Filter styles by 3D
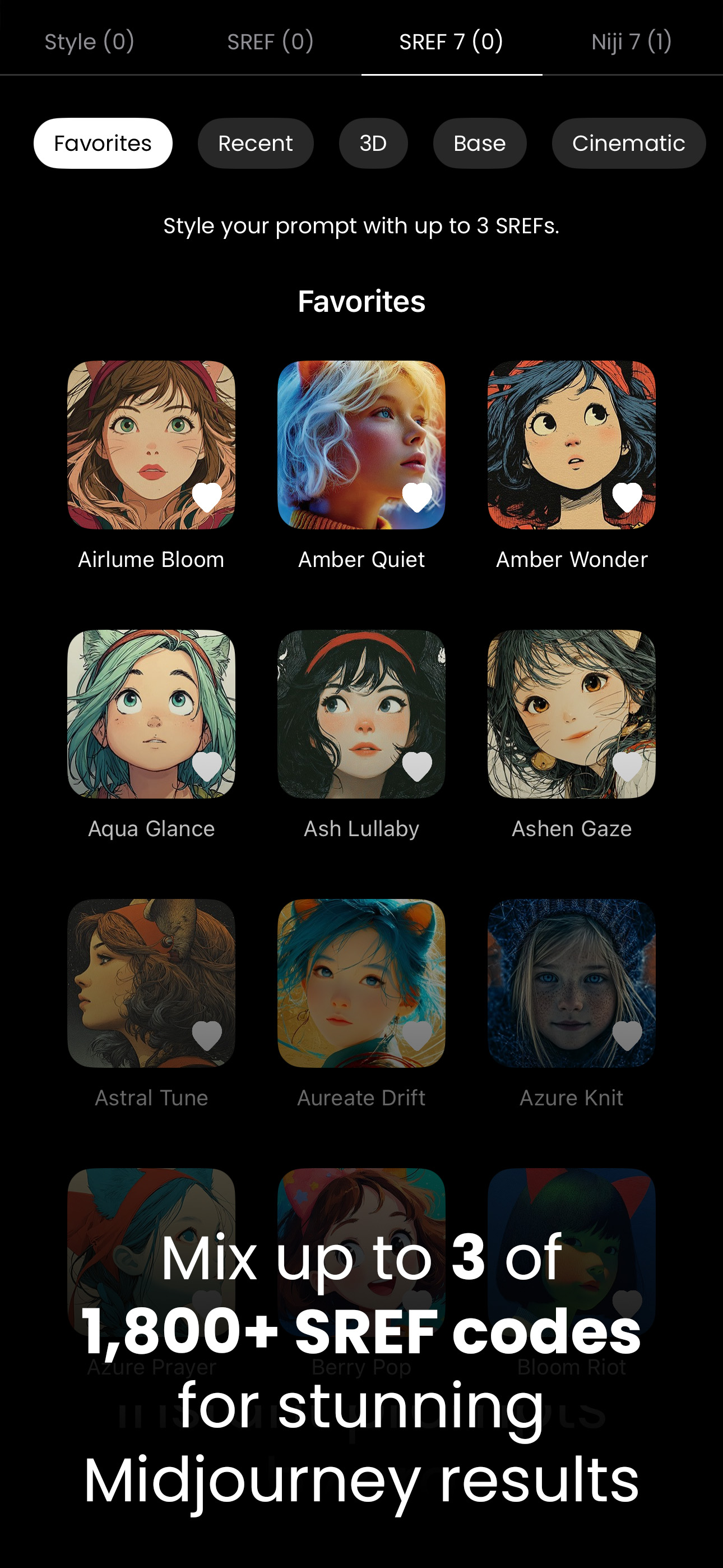The image size is (723, 1568). click(373, 143)
